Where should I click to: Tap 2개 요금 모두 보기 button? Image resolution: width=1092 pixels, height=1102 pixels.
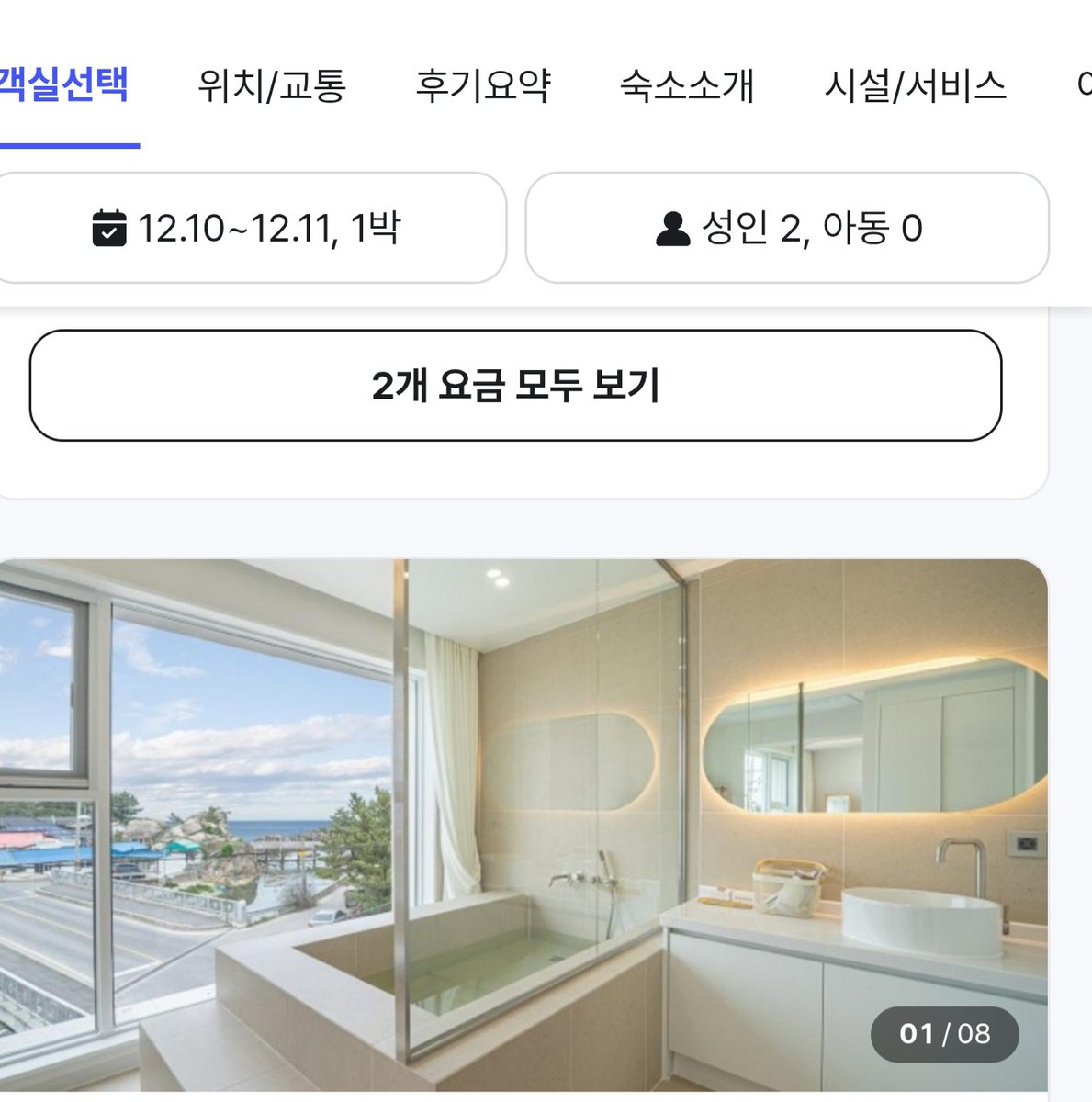point(515,386)
